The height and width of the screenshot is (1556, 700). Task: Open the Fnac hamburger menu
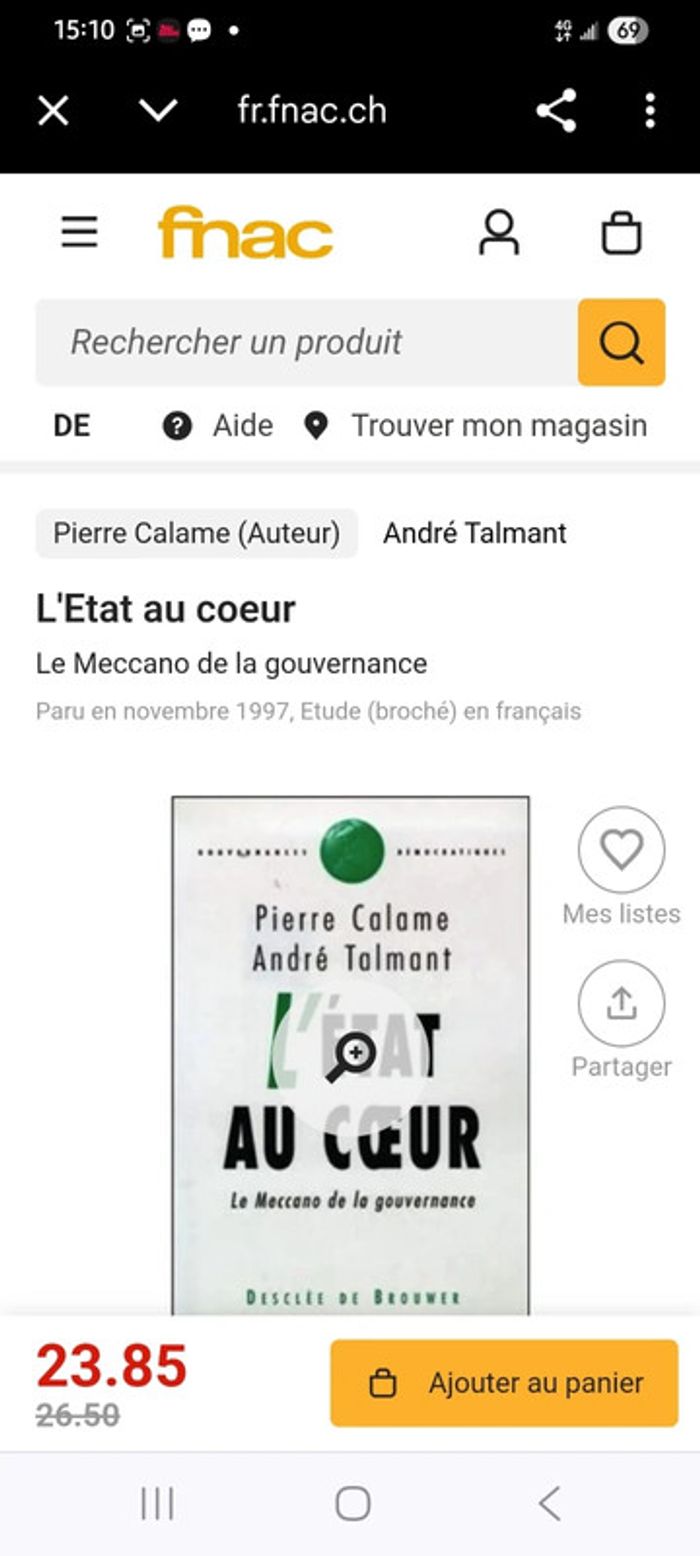pyautogui.click(x=80, y=233)
